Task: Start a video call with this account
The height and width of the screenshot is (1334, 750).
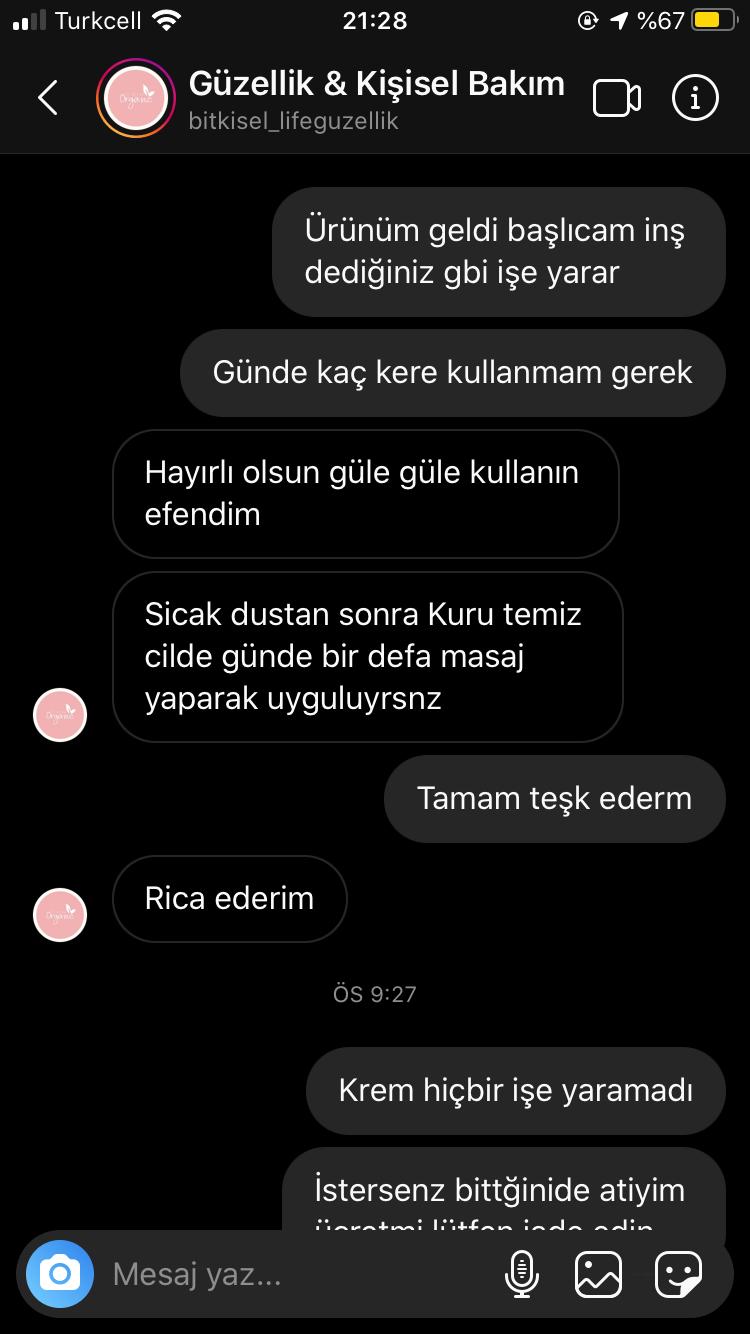Action: pos(617,98)
